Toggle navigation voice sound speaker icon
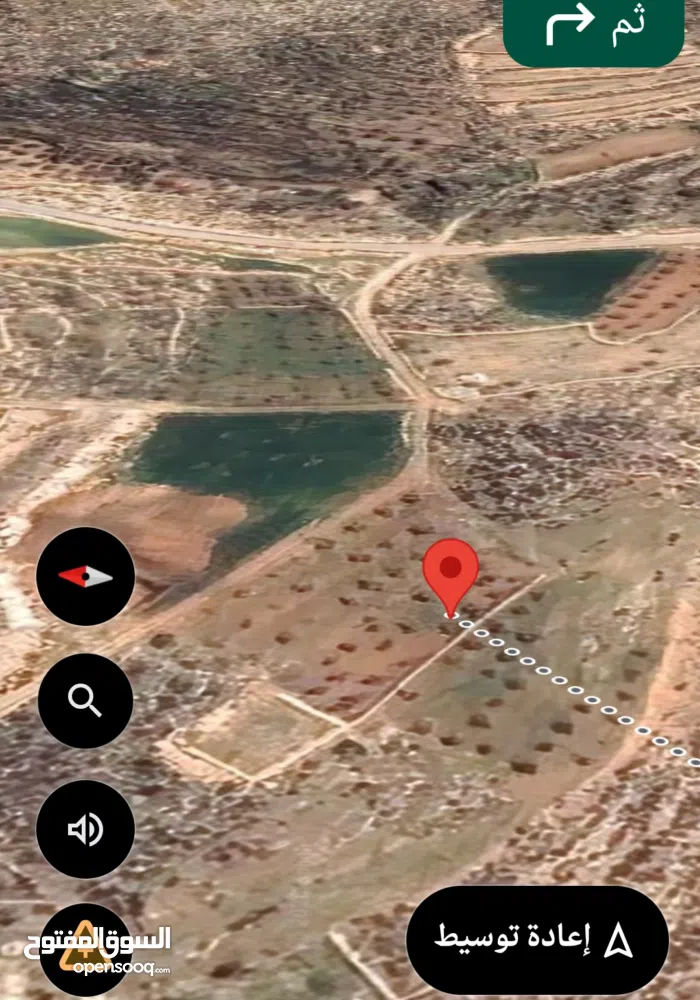700x1000 pixels. pyautogui.click(x=85, y=829)
